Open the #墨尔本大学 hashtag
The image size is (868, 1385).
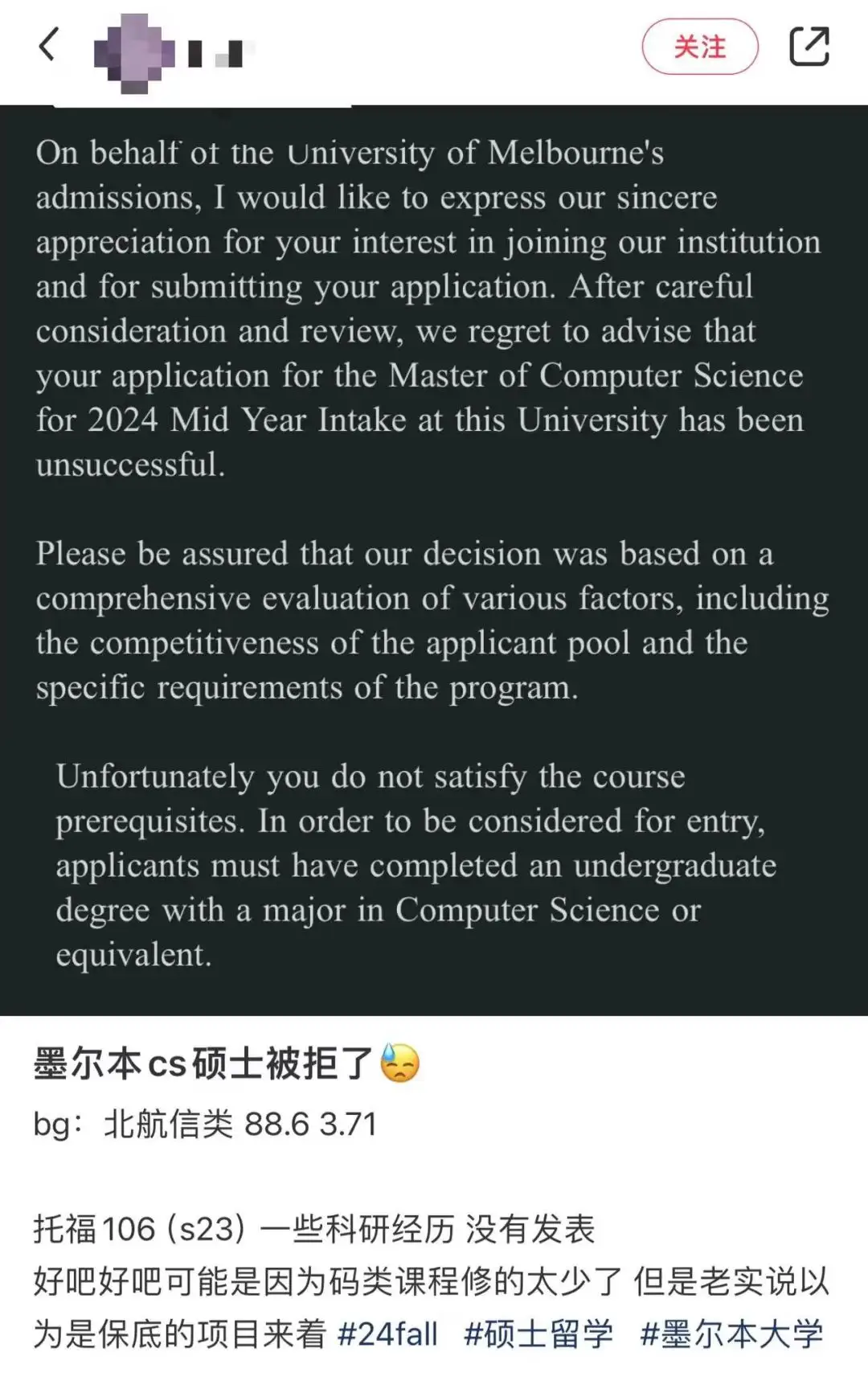(731, 1334)
